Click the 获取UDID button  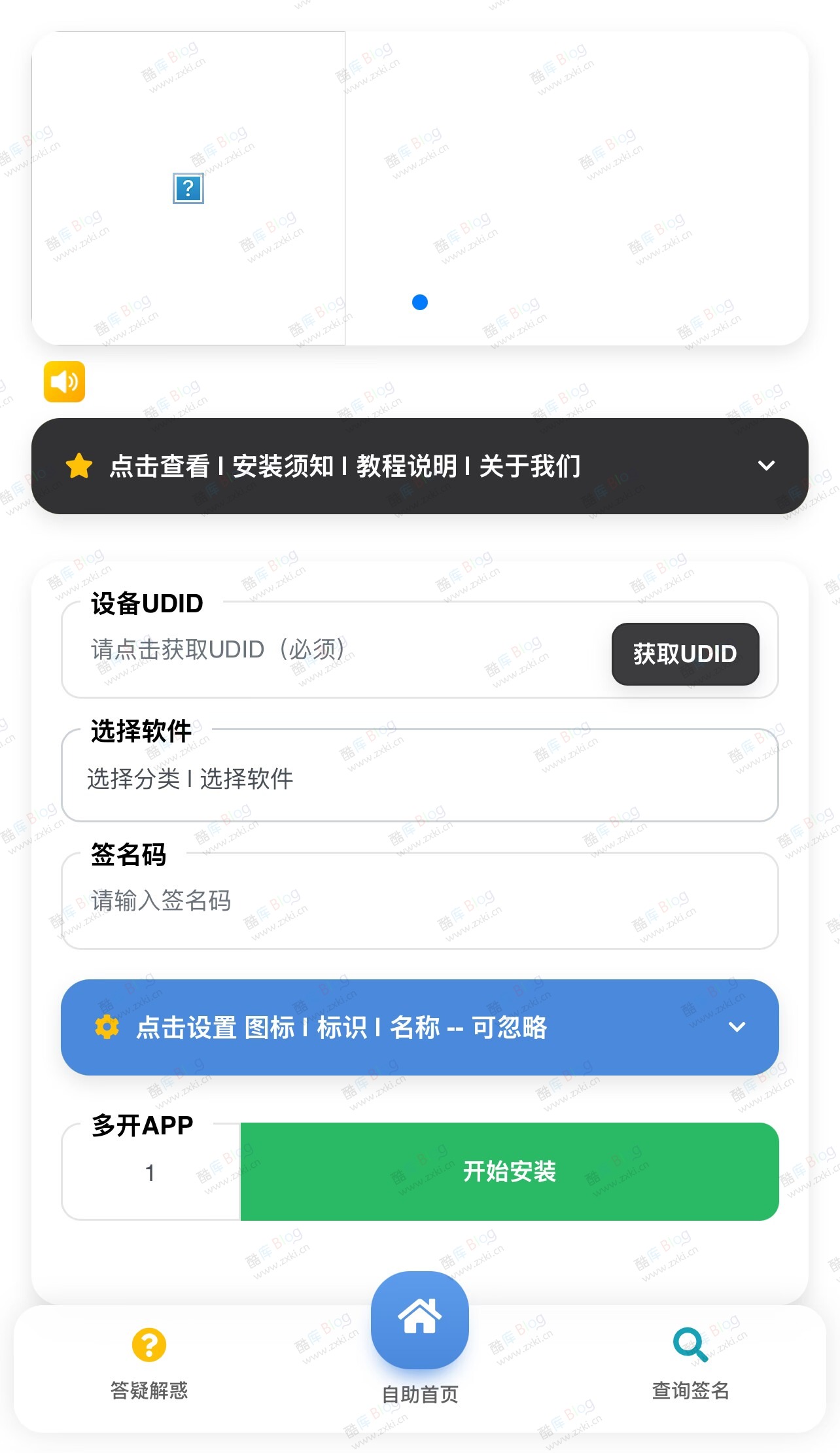coord(684,654)
